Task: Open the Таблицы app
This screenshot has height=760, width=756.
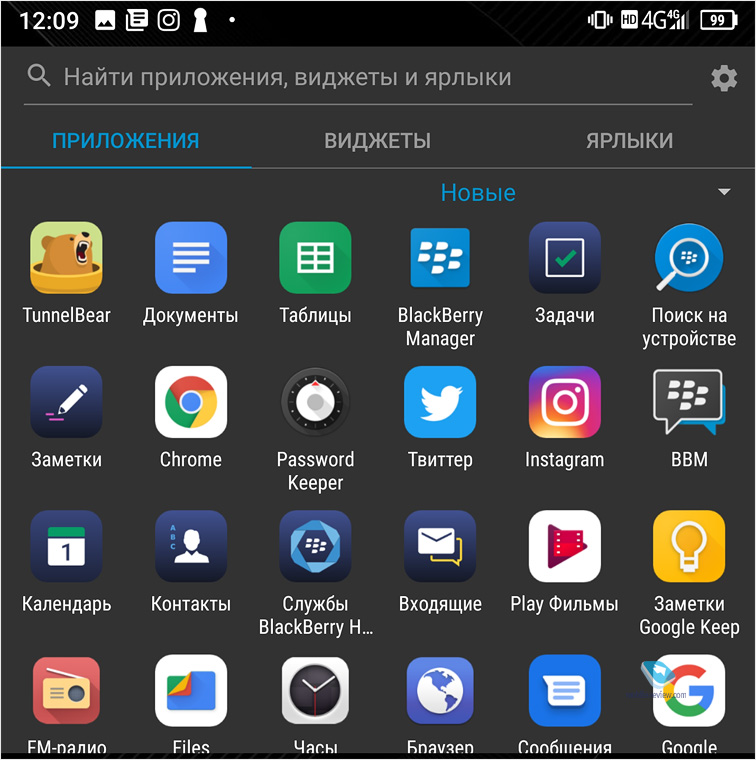Action: coord(315,258)
